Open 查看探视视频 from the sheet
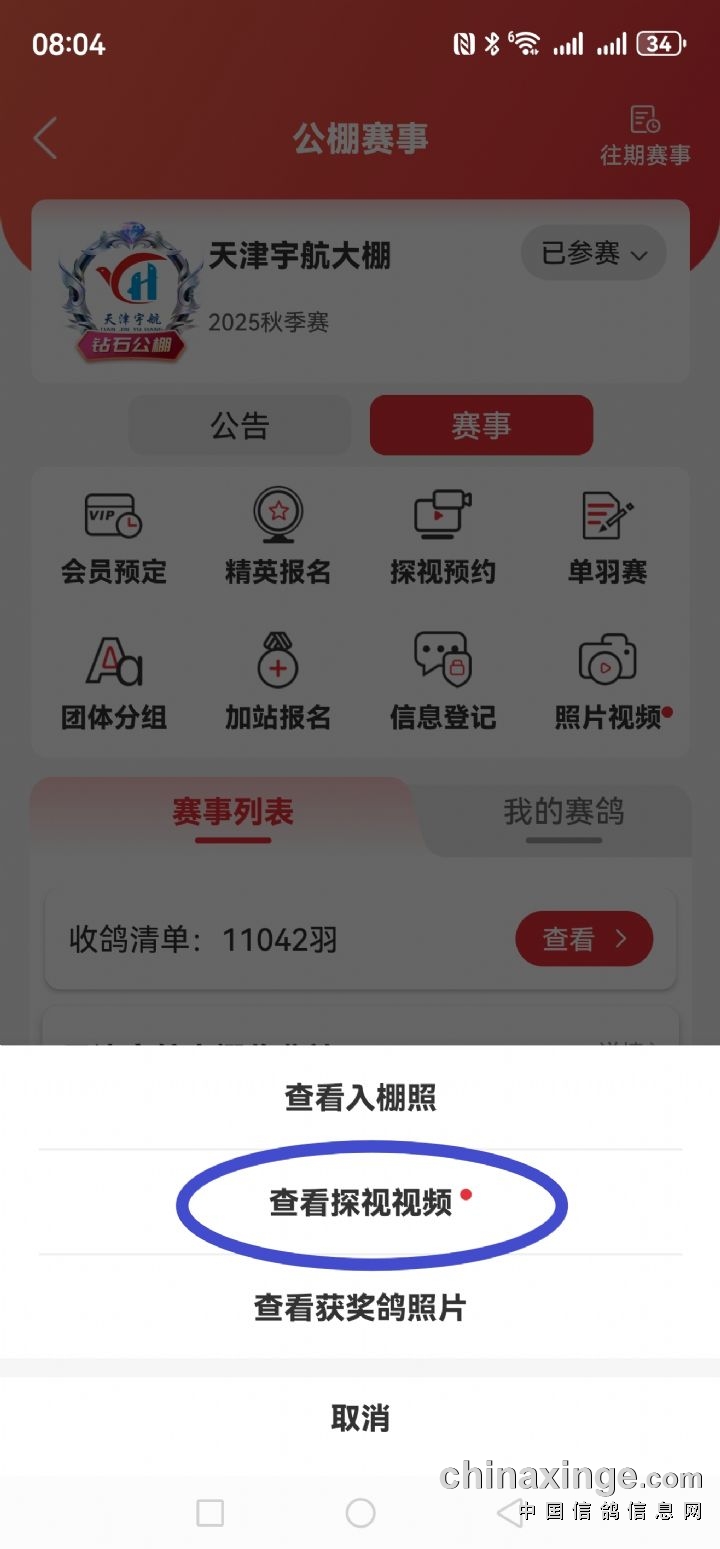Screen dimensions: 720x1549 click(x=360, y=1202)
